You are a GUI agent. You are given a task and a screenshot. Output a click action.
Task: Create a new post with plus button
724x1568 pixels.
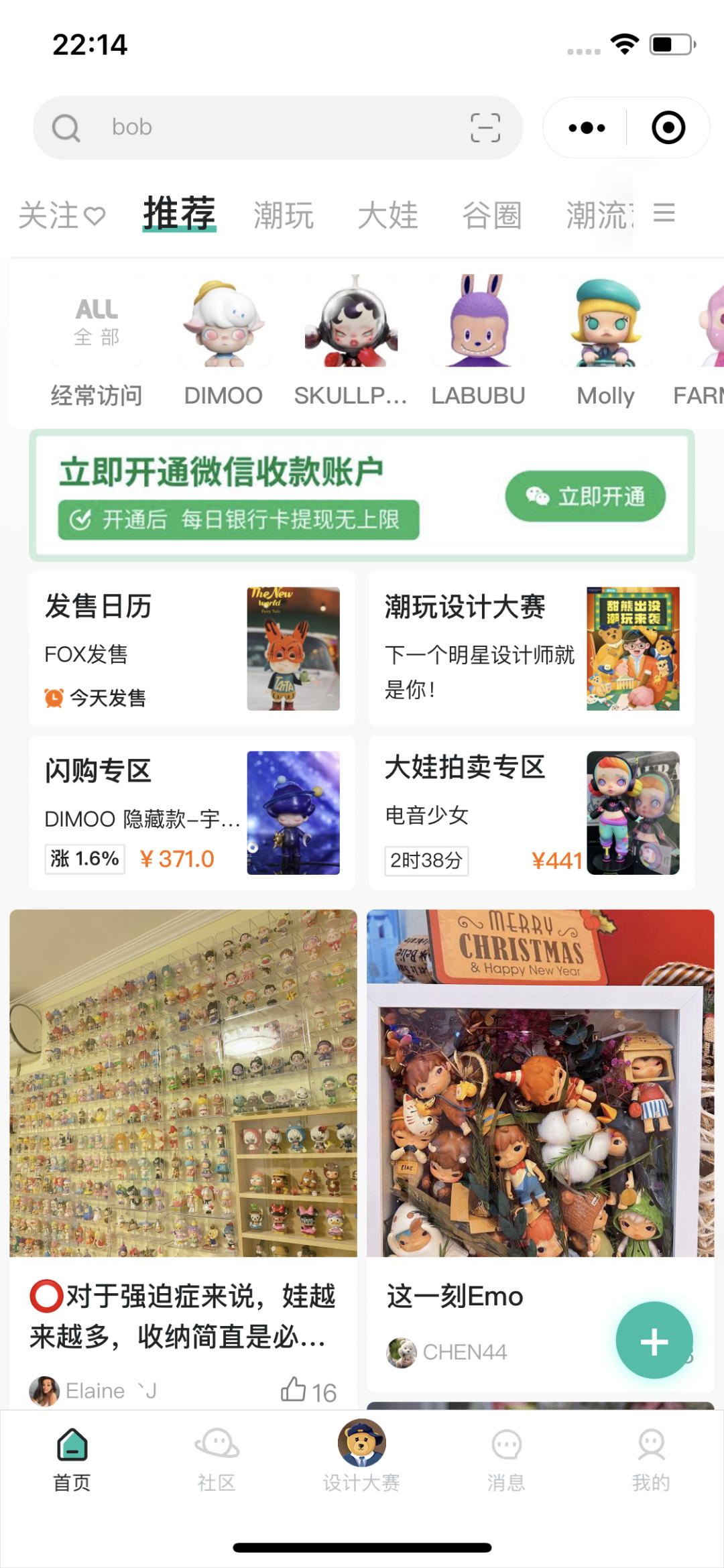pos(654,1341)
